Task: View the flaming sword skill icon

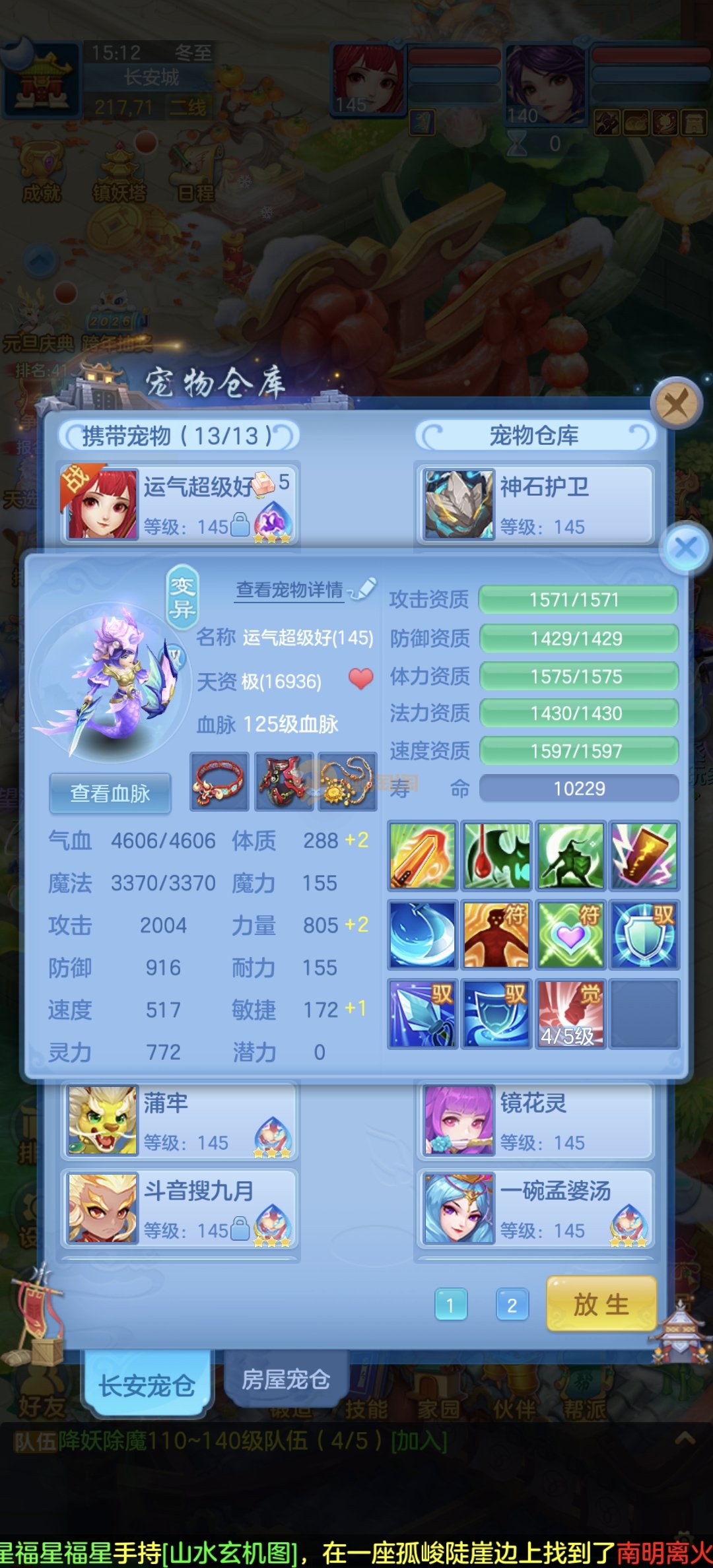Action: tap(422, 855)
